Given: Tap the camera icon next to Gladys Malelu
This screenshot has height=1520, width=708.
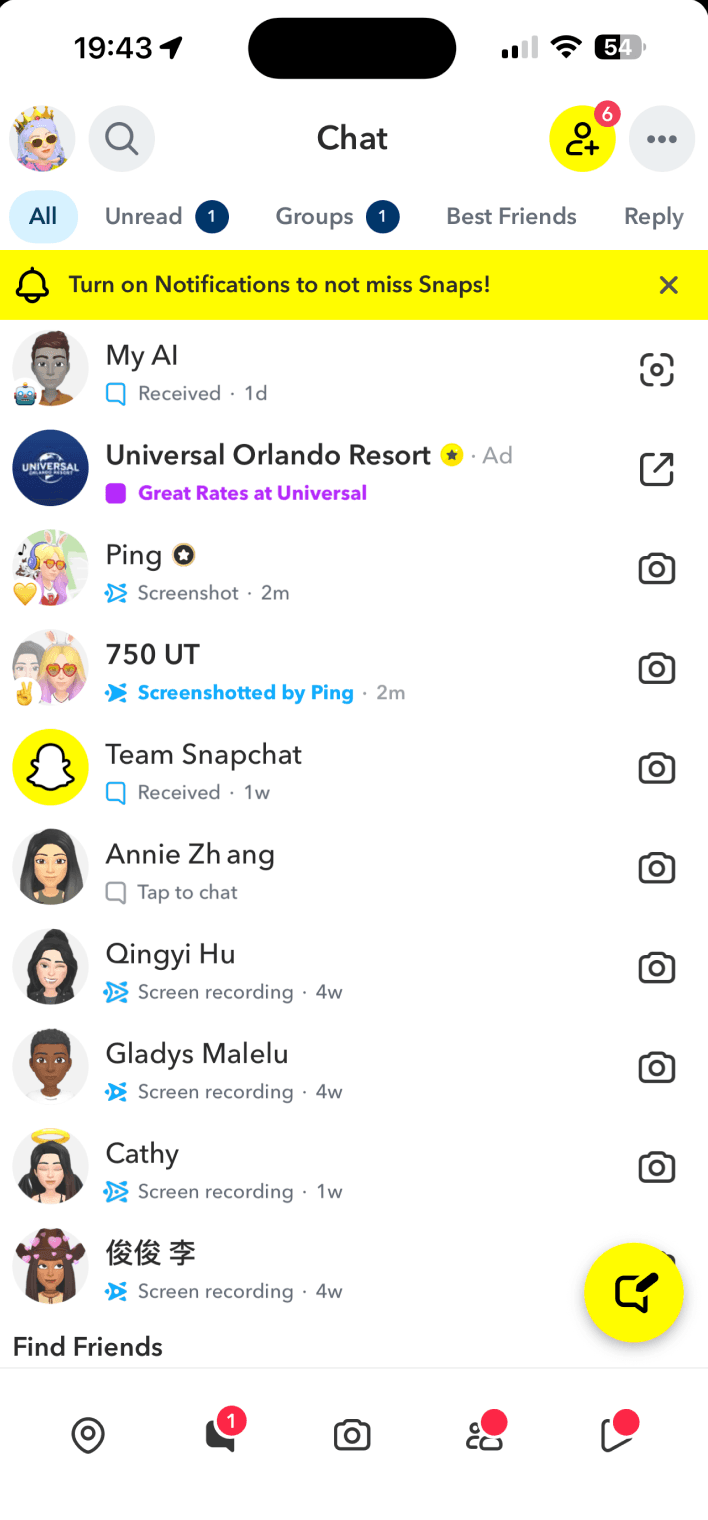Looking at the screenshot, I should (x=656, y=1068).
